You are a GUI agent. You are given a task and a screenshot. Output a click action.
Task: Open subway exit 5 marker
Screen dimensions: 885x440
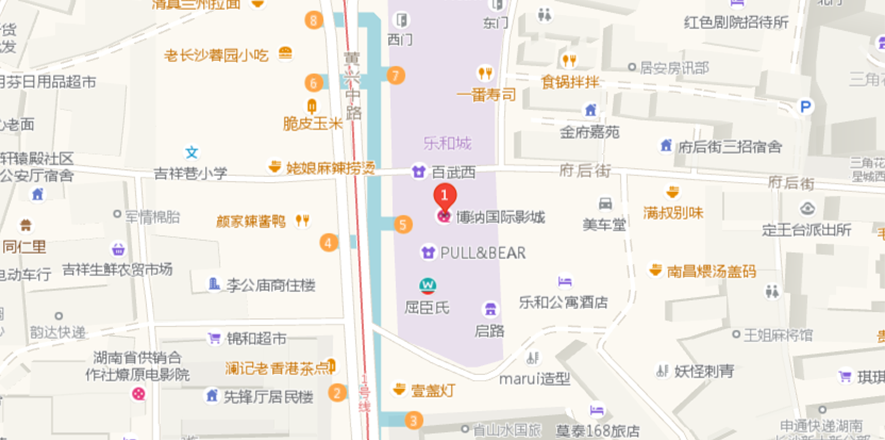click(403, 224)
